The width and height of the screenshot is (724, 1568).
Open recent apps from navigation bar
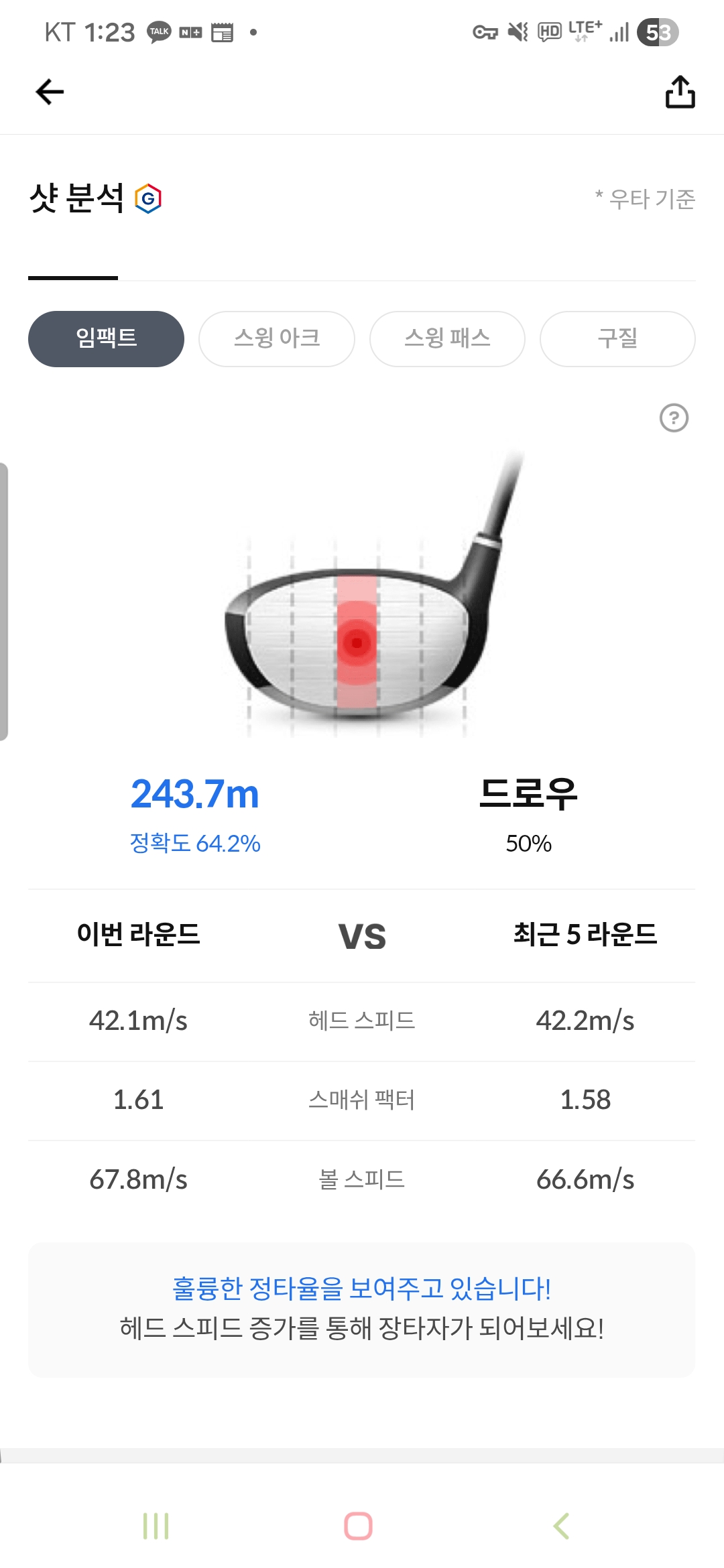[x=156, y=1526]
